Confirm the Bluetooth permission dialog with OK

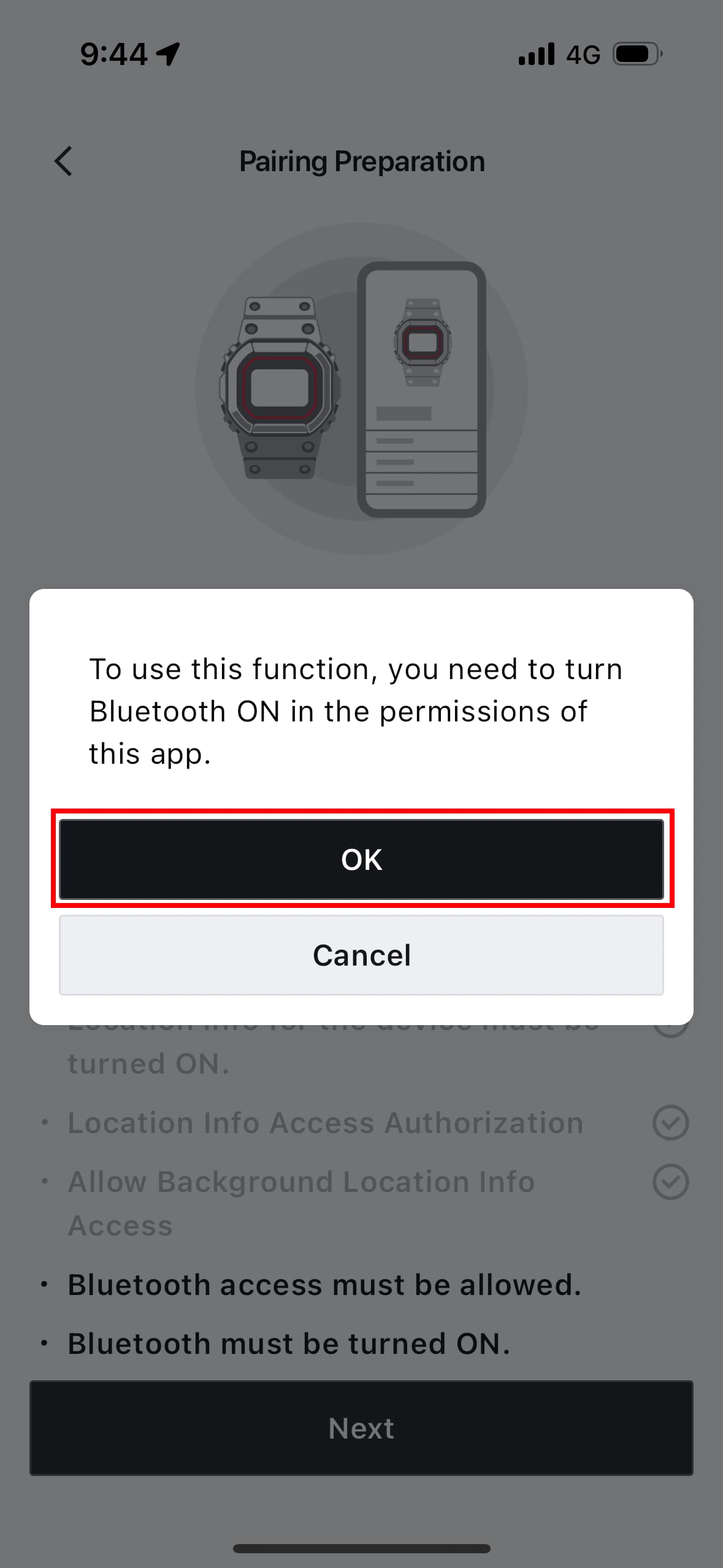pos(361,859)
